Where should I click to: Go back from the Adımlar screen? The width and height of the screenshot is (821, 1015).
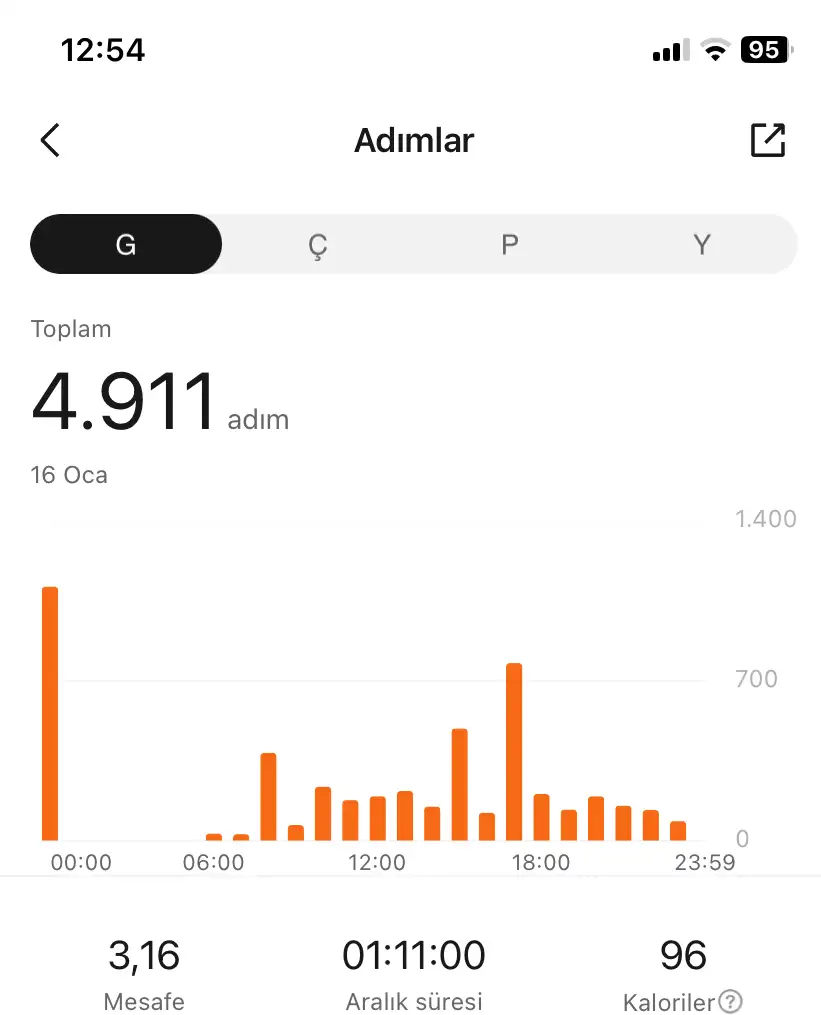coord(50,141)
